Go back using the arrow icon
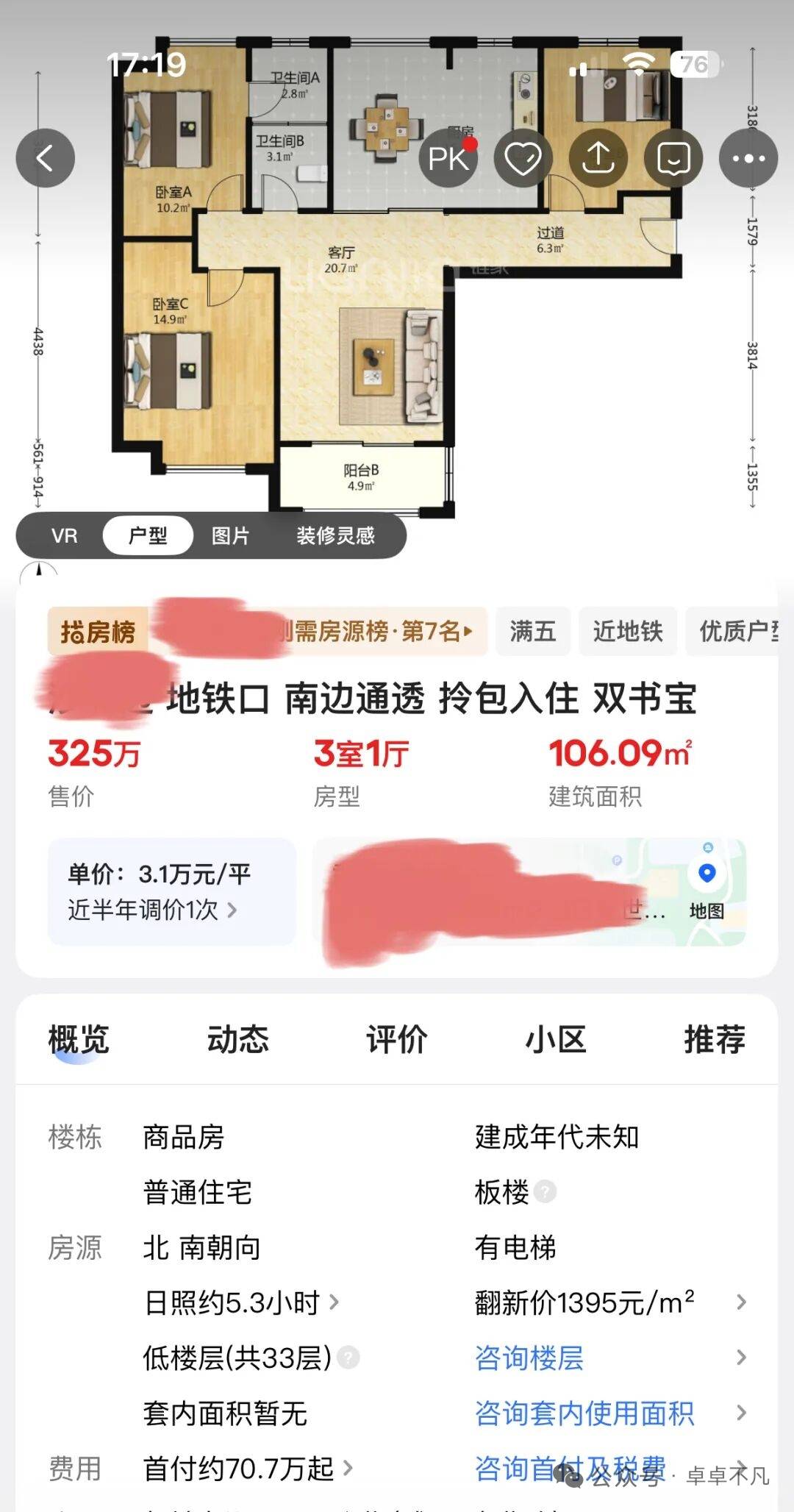Viewport: 794px width, 1512px height. (46, 158)
